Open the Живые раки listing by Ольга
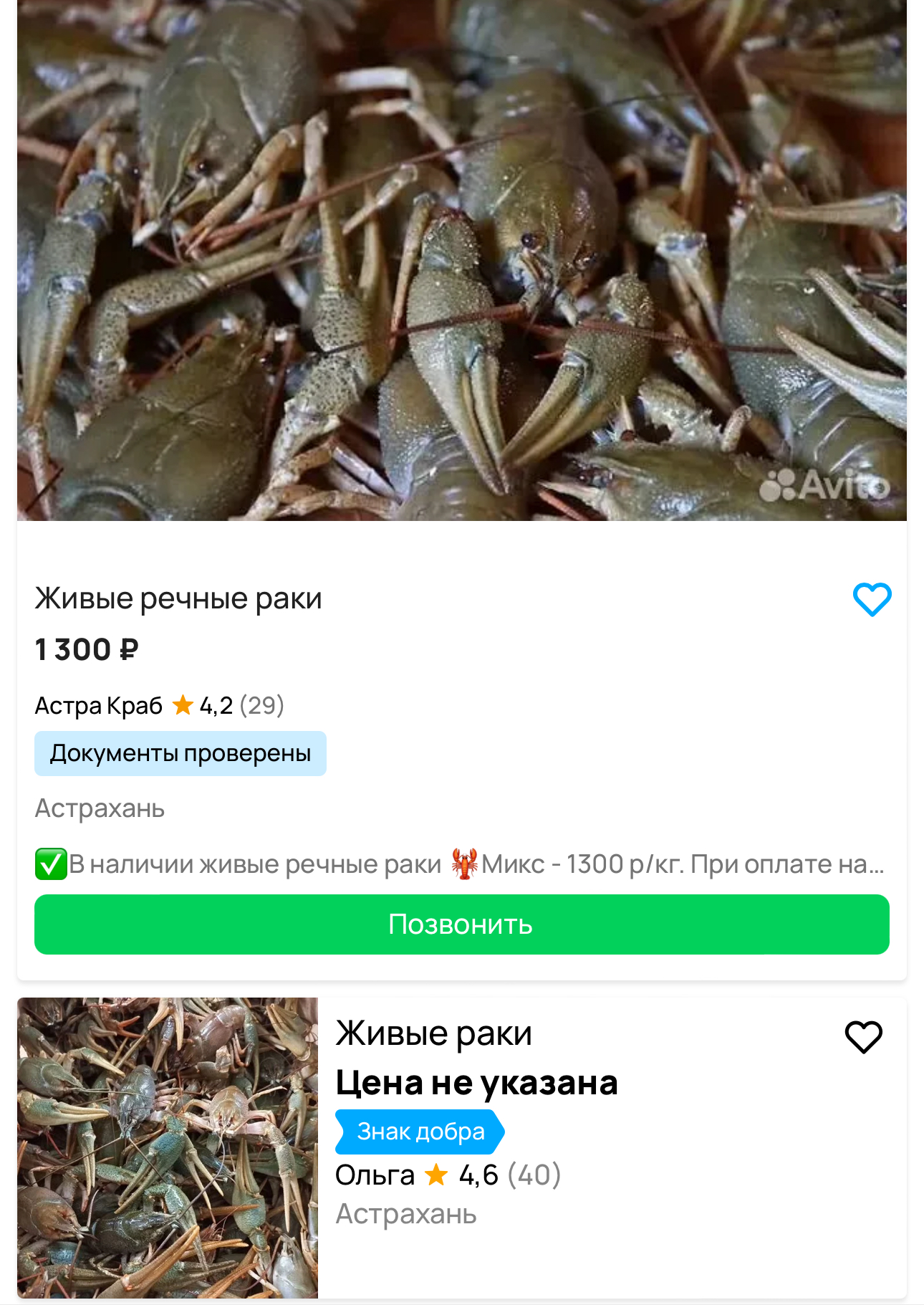Screen dimensions: 924x1305 pyautogui.click(x=433, y=1033)
